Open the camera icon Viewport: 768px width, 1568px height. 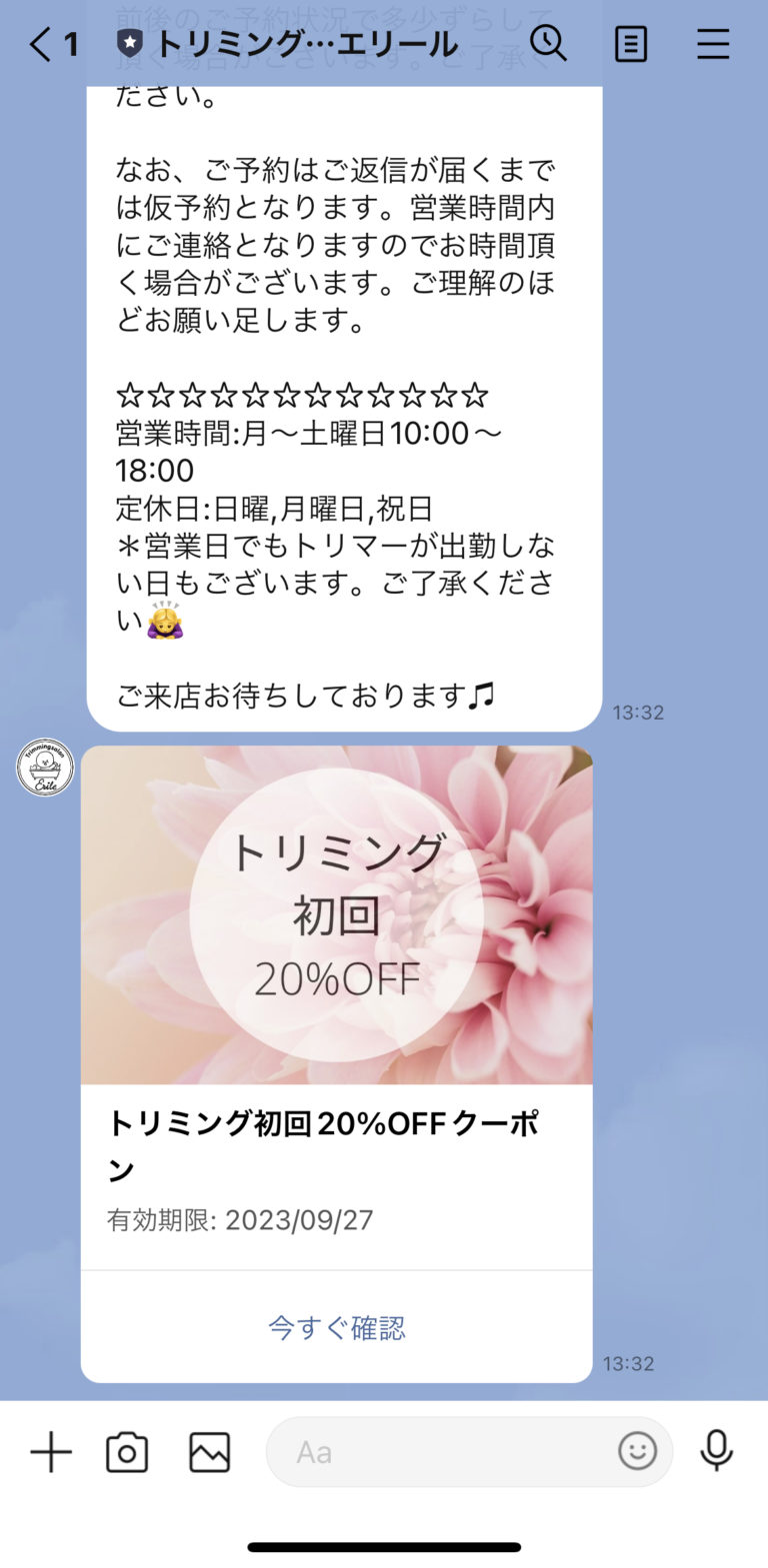pyautogui.click(x=127, y=1451)
